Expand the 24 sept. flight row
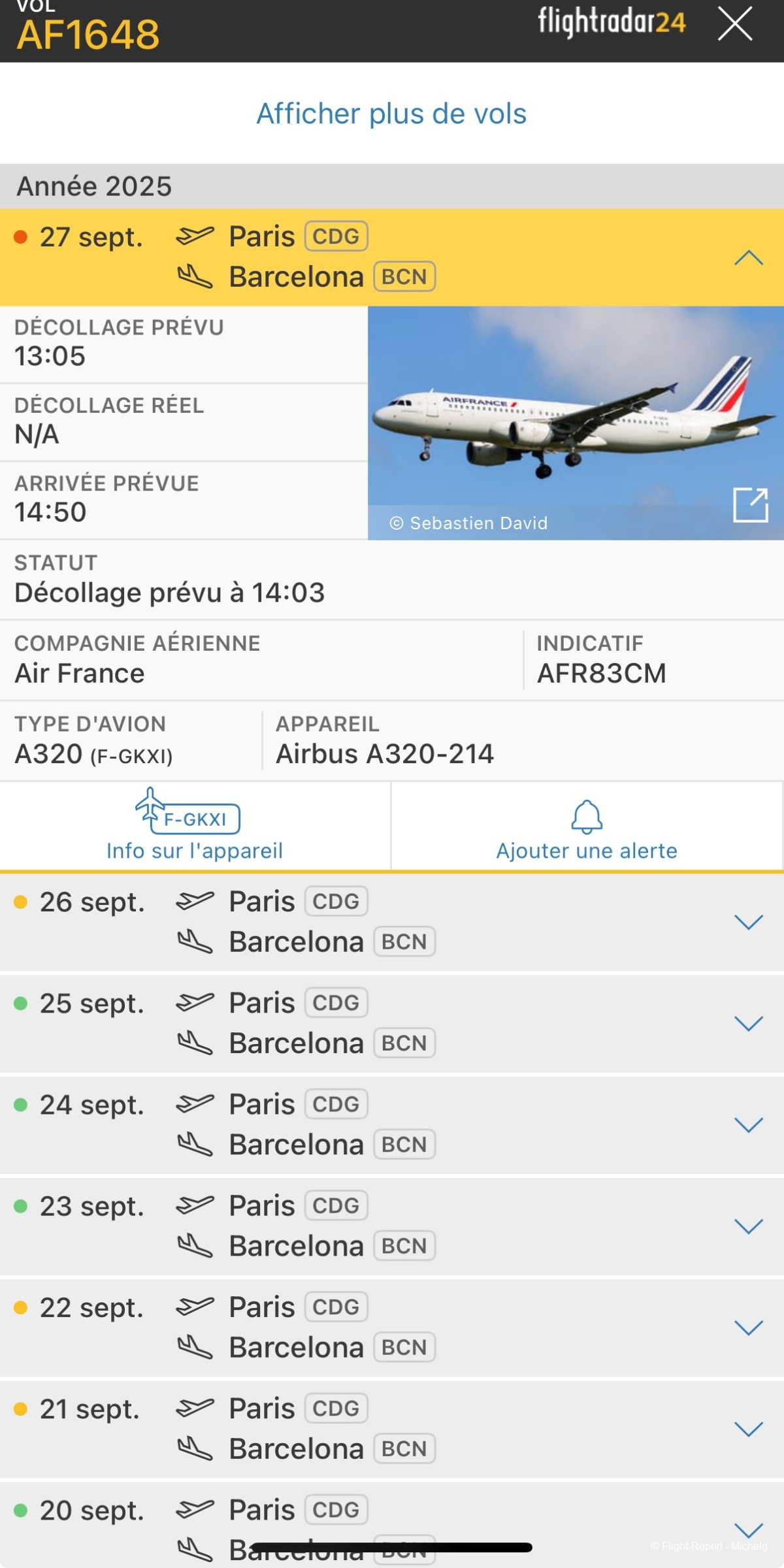Viewport: 784px width, 1568px height. coord(748,1124)
